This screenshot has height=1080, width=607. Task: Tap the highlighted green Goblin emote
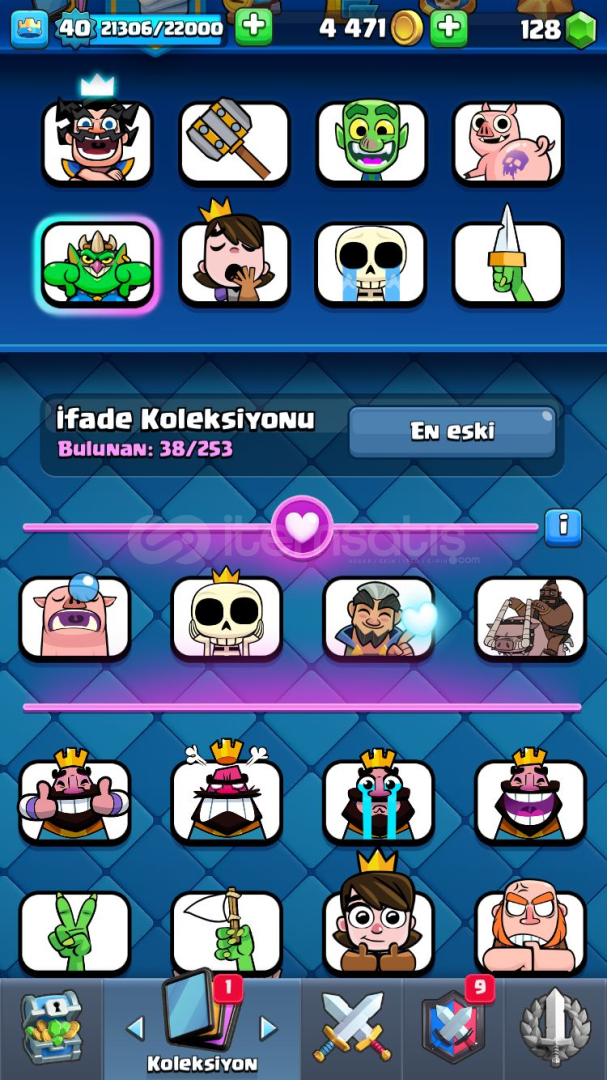click(x=97, y=263)
